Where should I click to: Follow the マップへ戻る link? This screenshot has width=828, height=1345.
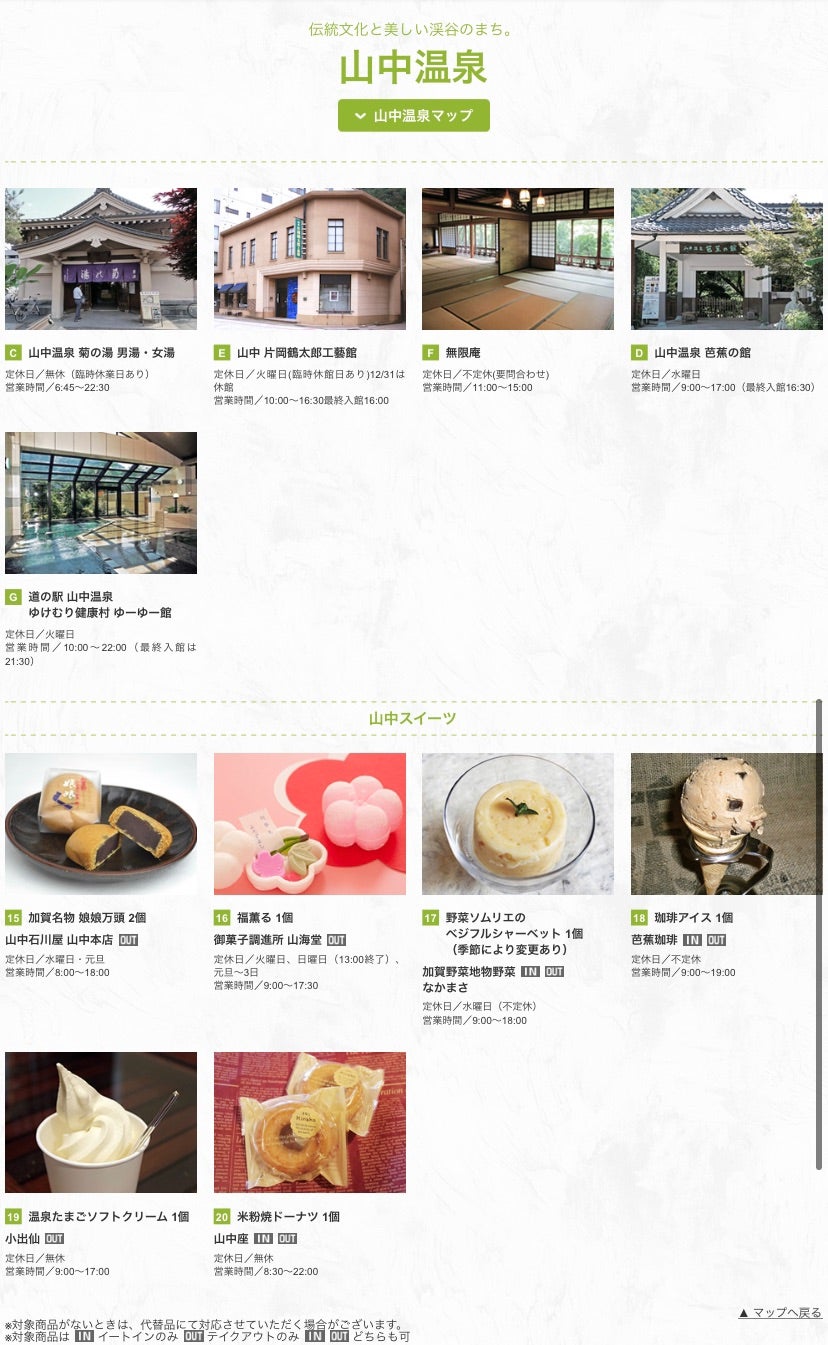click(x=780, y=1313)
